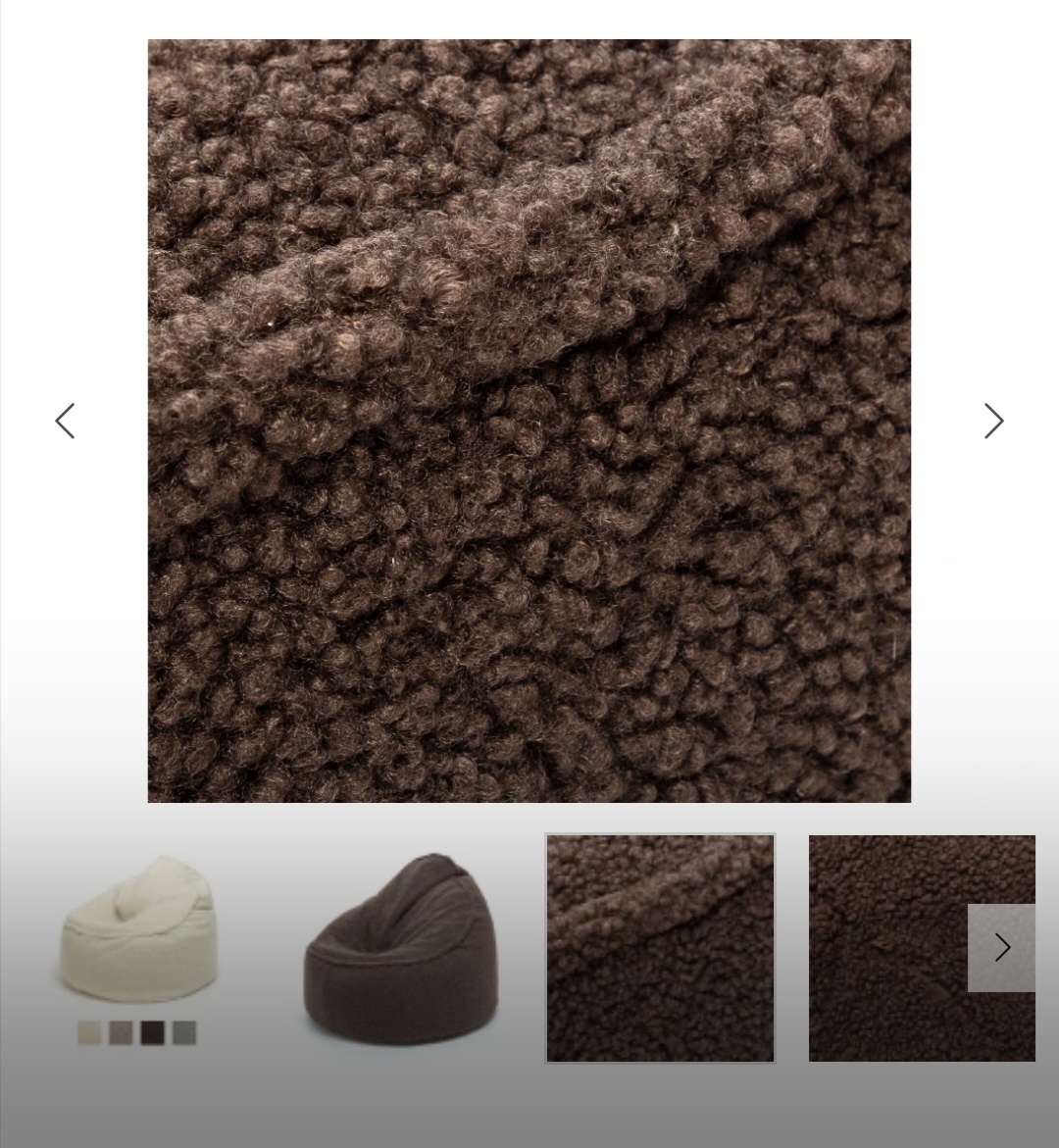The width and height of the screenshot is (1059, 1148).
Task: Show the previous product image
Action: pyautogui.click(x=65, y=421)
